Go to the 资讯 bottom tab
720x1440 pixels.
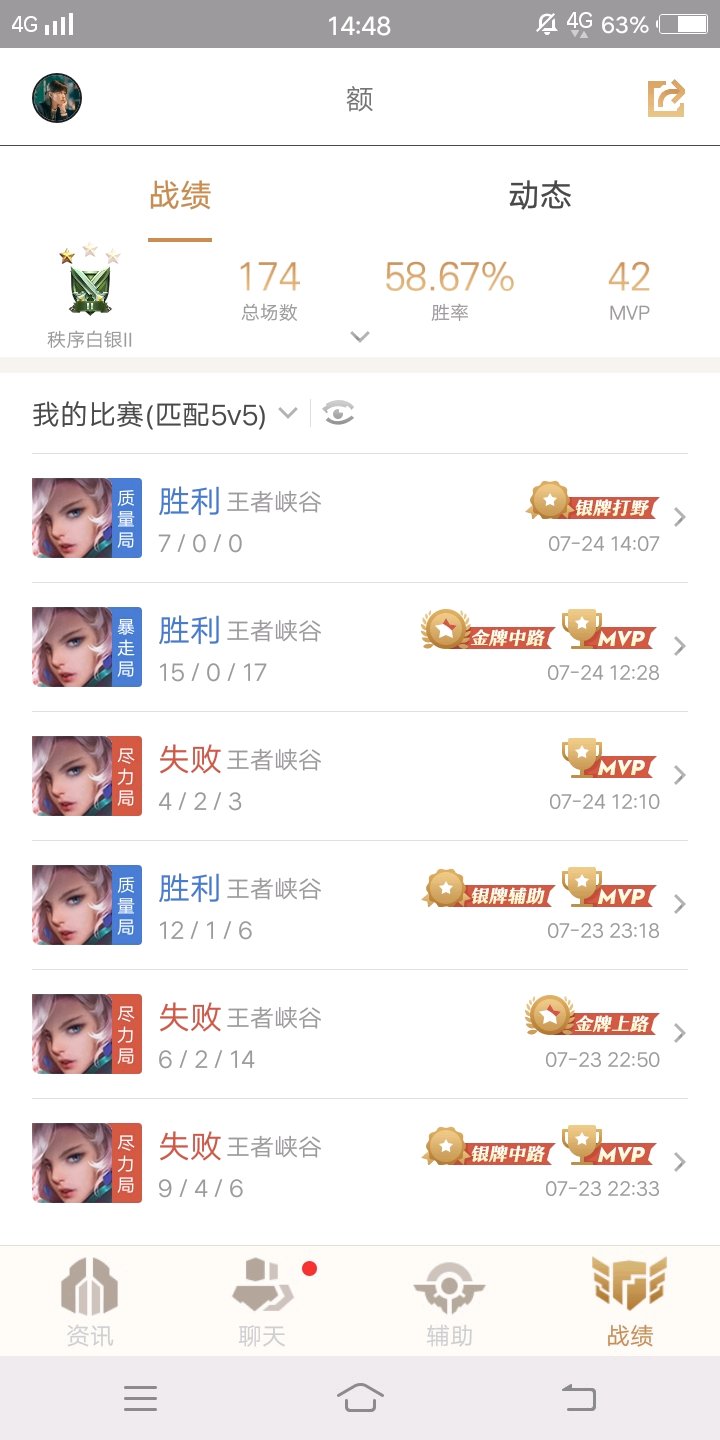coord(90,1301)
